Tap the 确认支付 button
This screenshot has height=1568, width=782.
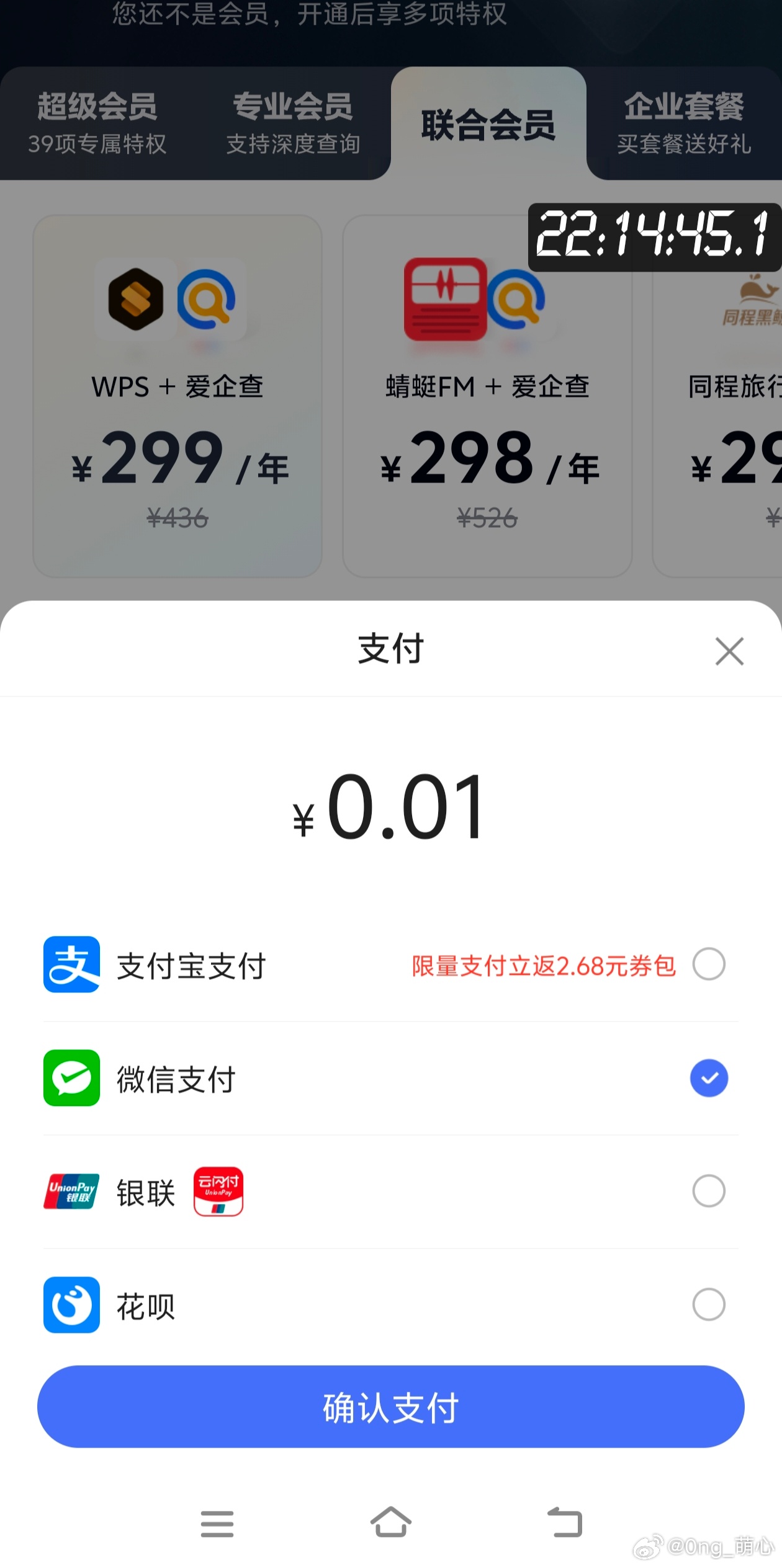pyautogui.click(x=391, y=1407)
